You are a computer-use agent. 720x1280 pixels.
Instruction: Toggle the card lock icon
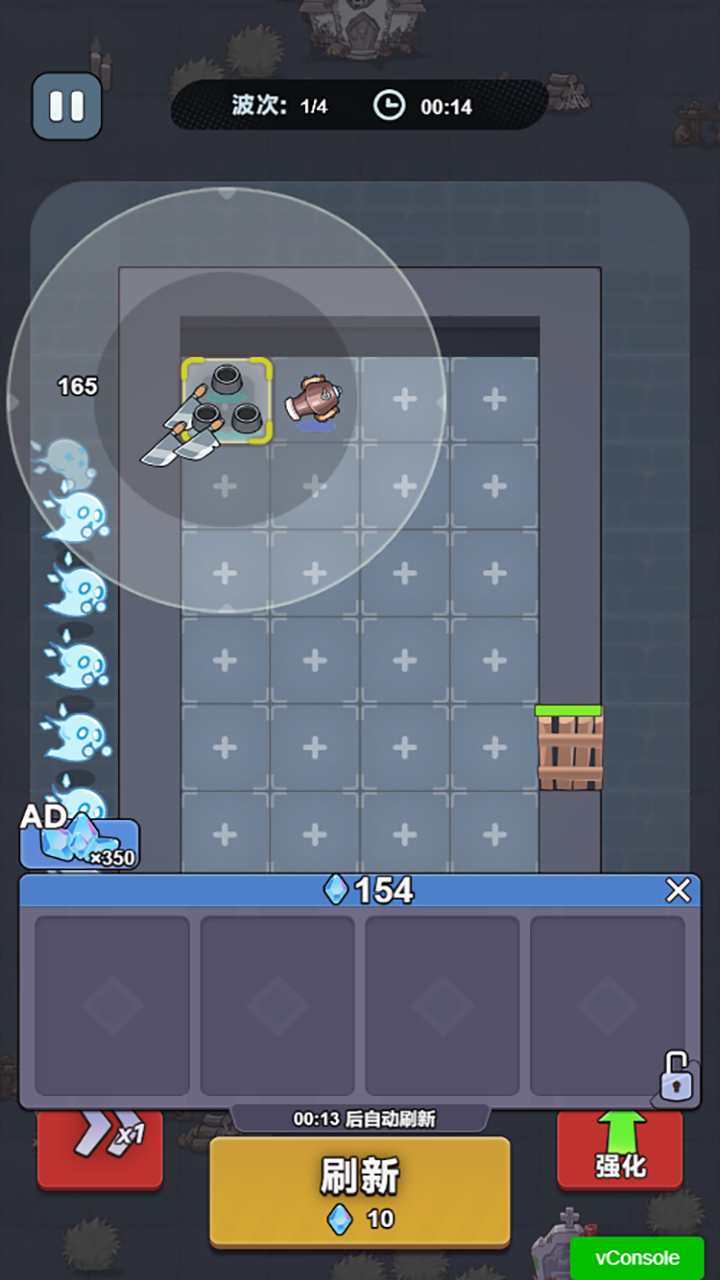tap(675, 1075)
